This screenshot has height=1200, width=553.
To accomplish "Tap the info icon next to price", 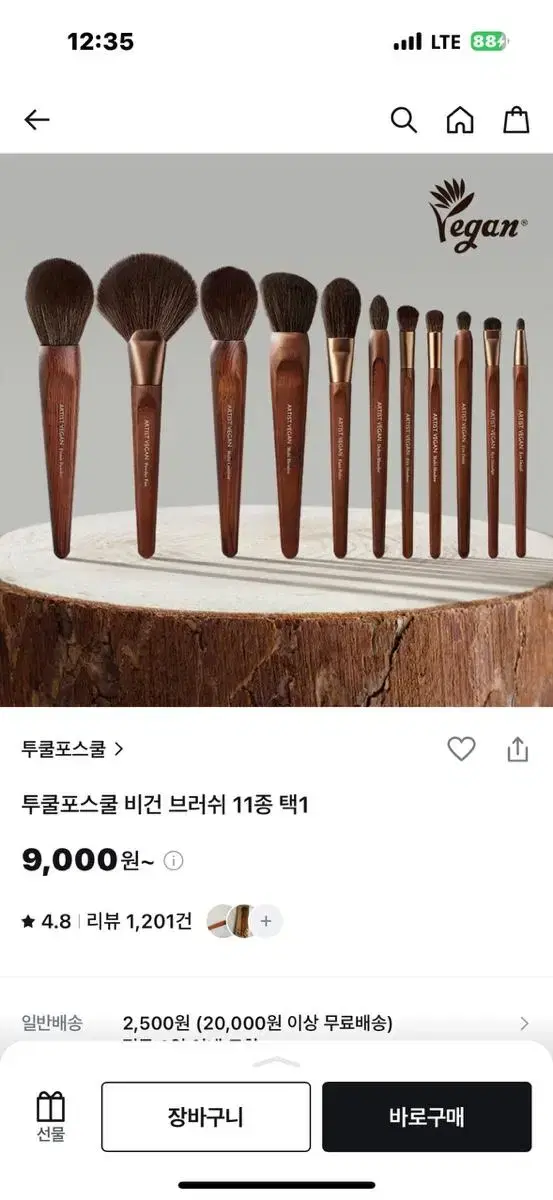I will pos(173,861).
